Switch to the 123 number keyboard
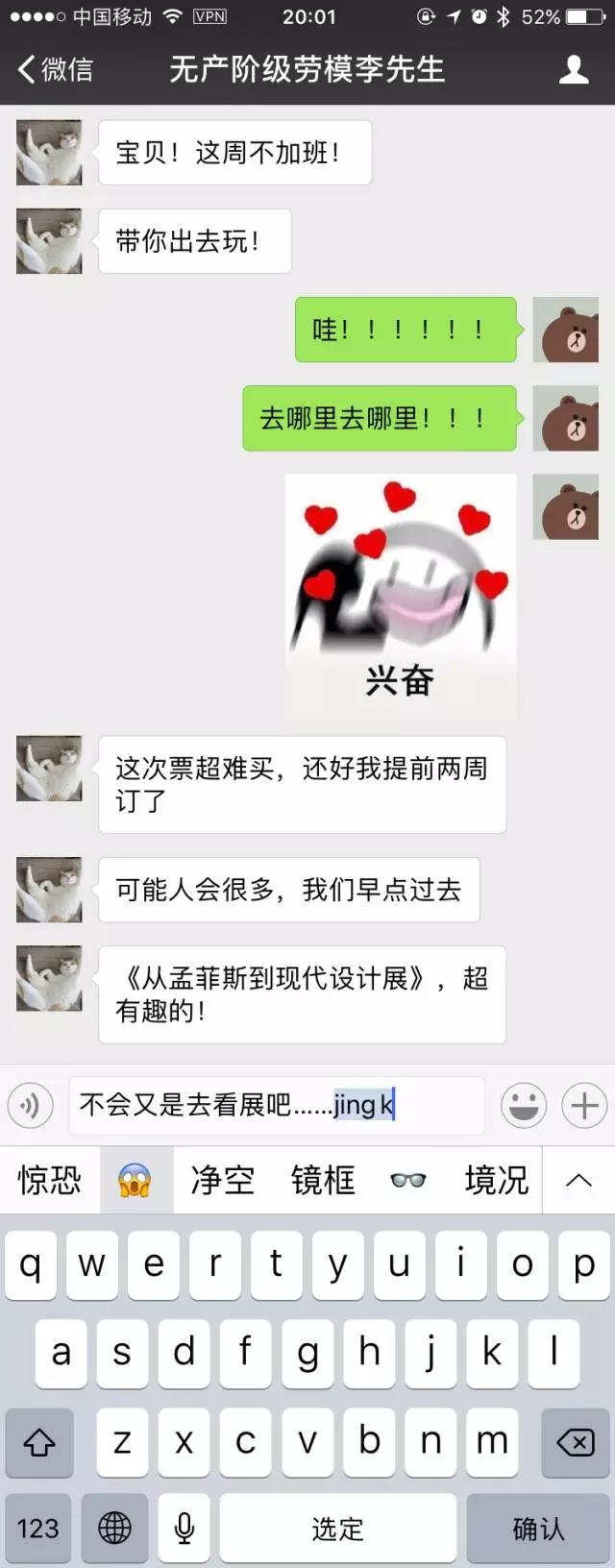The width and height of the screenshot is (615, 1568). [38, 1528]
